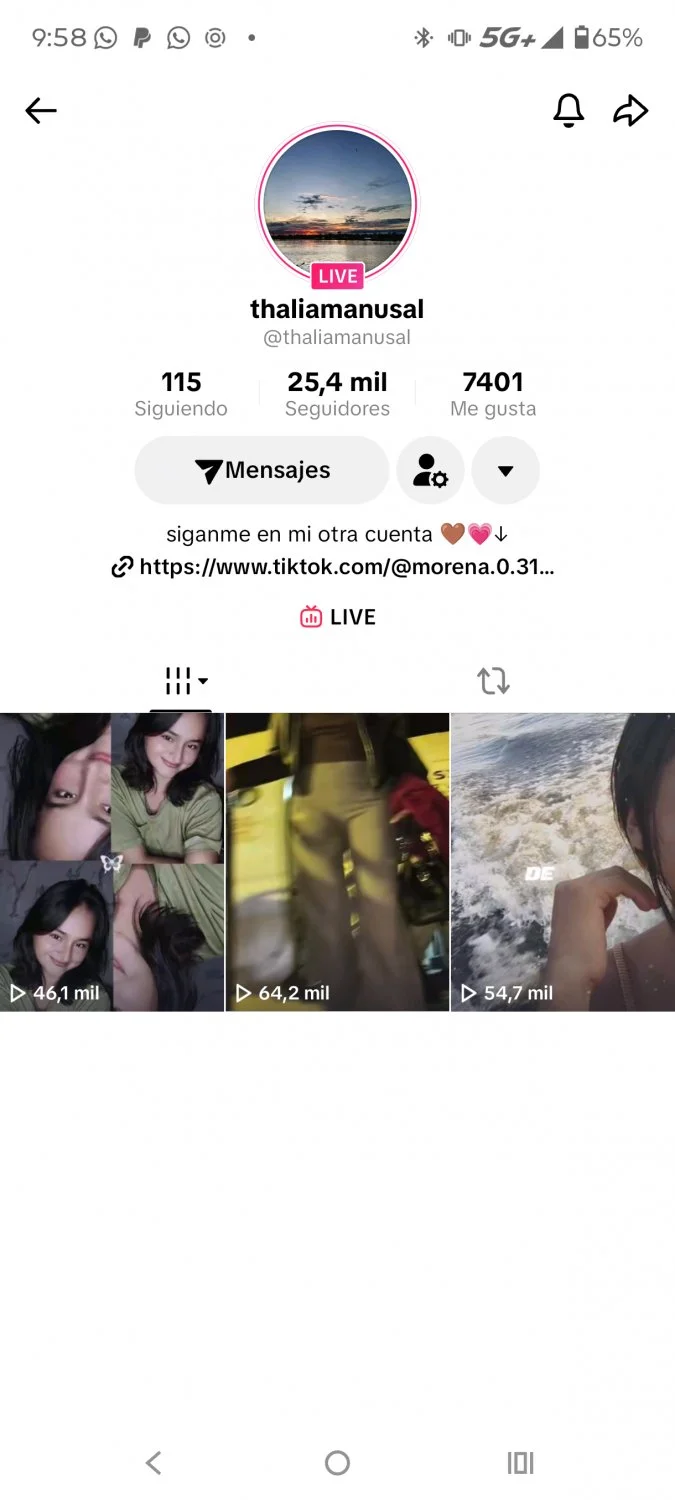
Task: Open the LIVE events link
Action: 338,617
